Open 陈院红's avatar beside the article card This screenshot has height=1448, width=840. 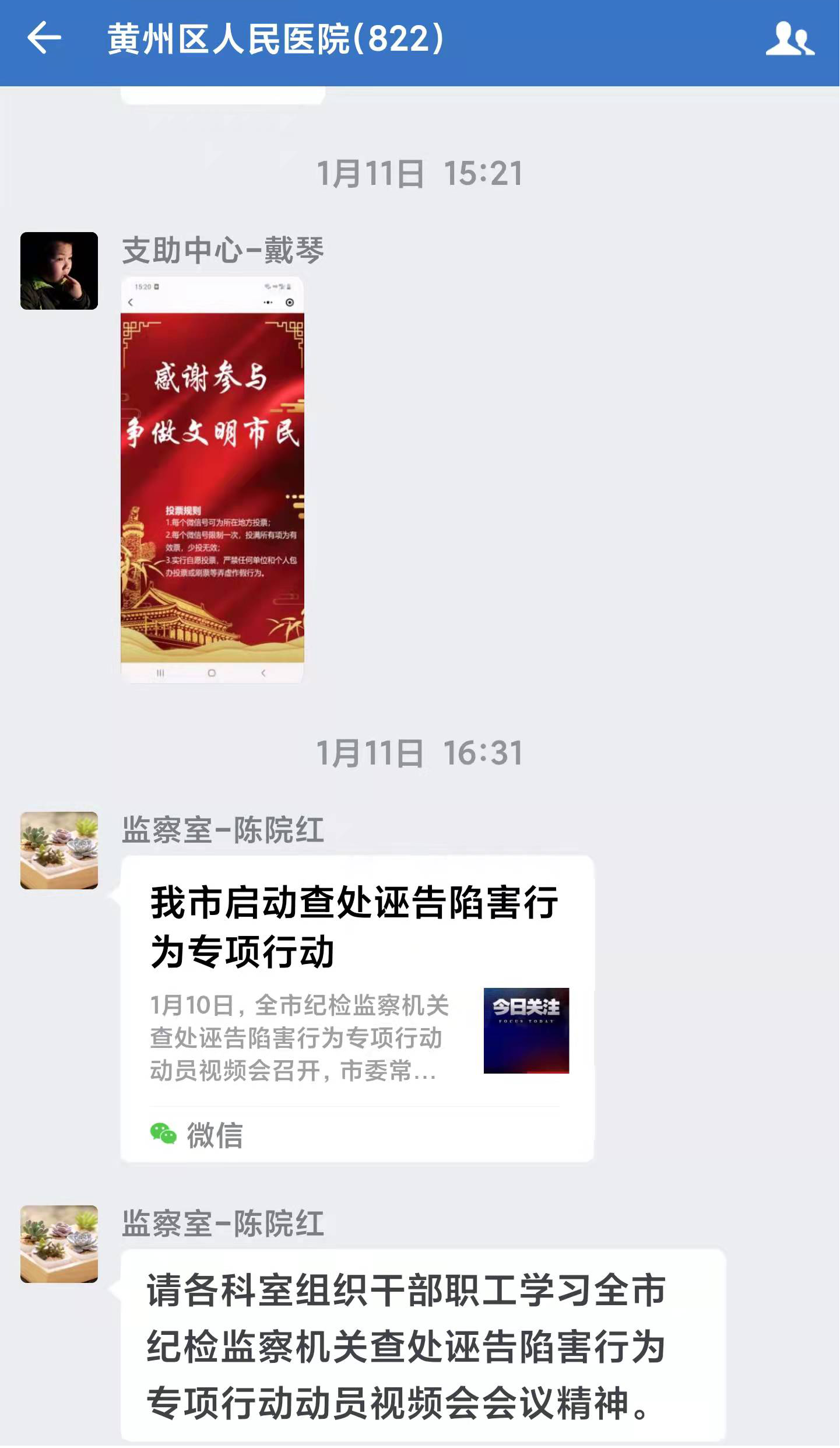(x=59, y=850)
